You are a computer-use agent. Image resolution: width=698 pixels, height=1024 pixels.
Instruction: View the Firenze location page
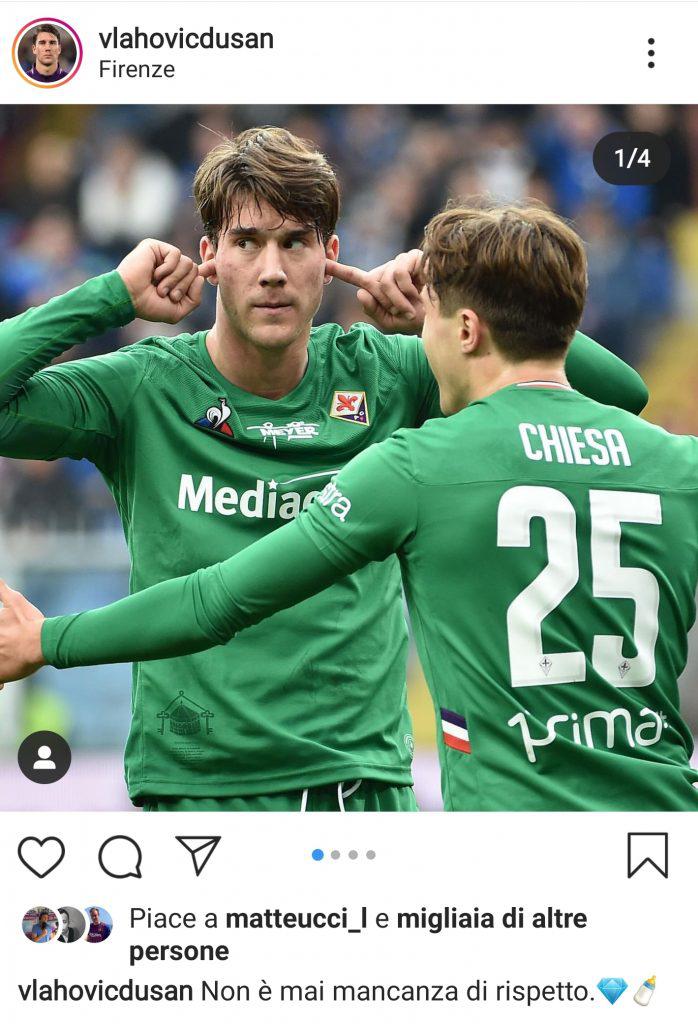point(137,70)
